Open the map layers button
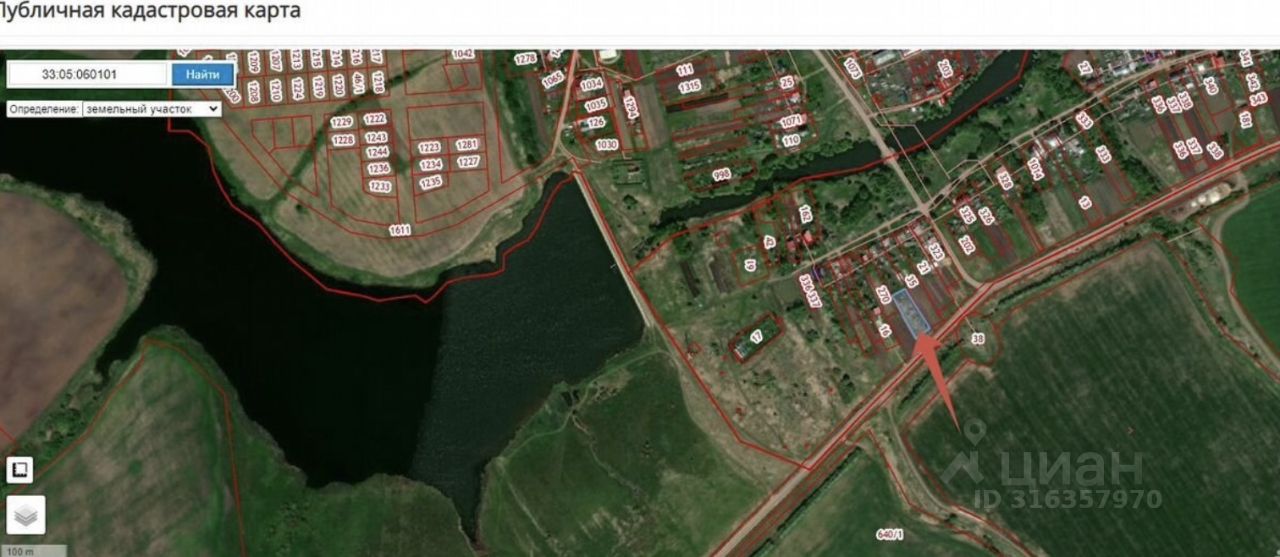 tap(25, 515)
